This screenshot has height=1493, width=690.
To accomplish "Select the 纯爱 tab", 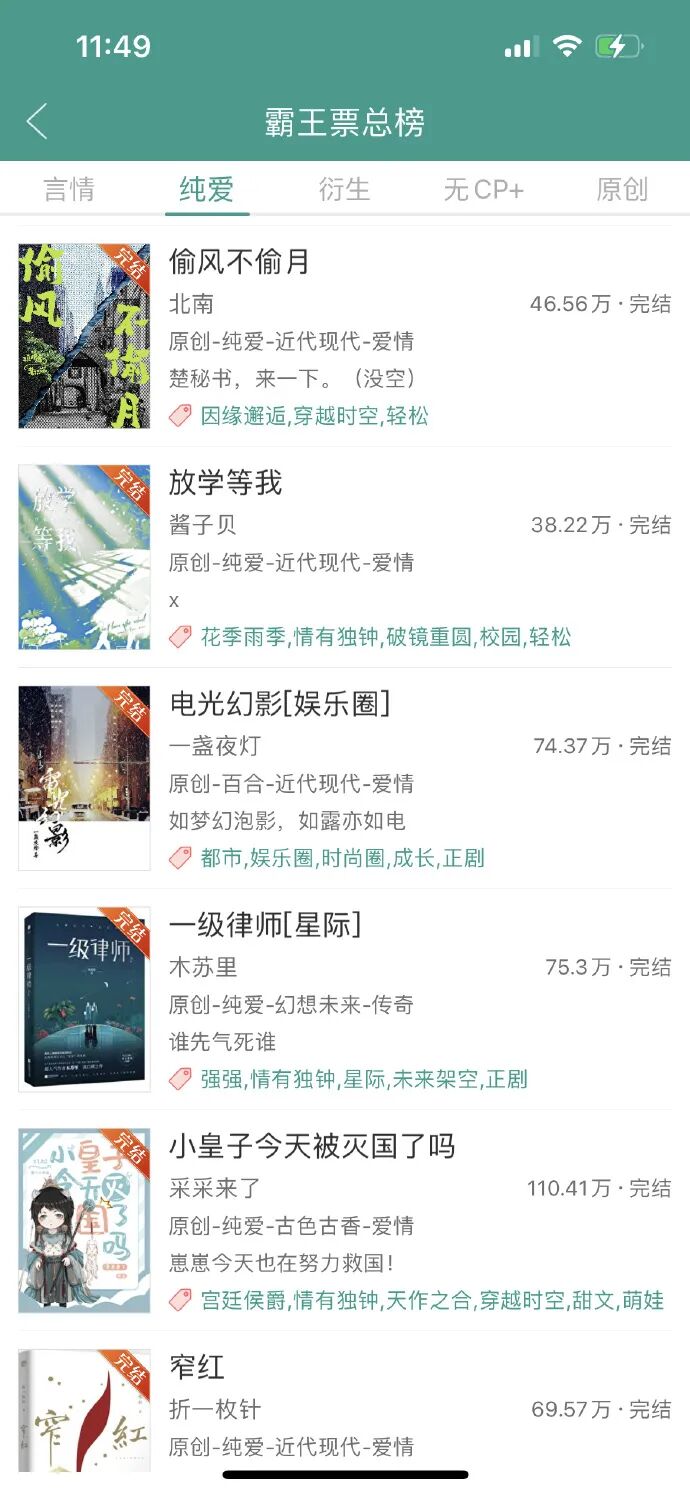I will 207,189.
